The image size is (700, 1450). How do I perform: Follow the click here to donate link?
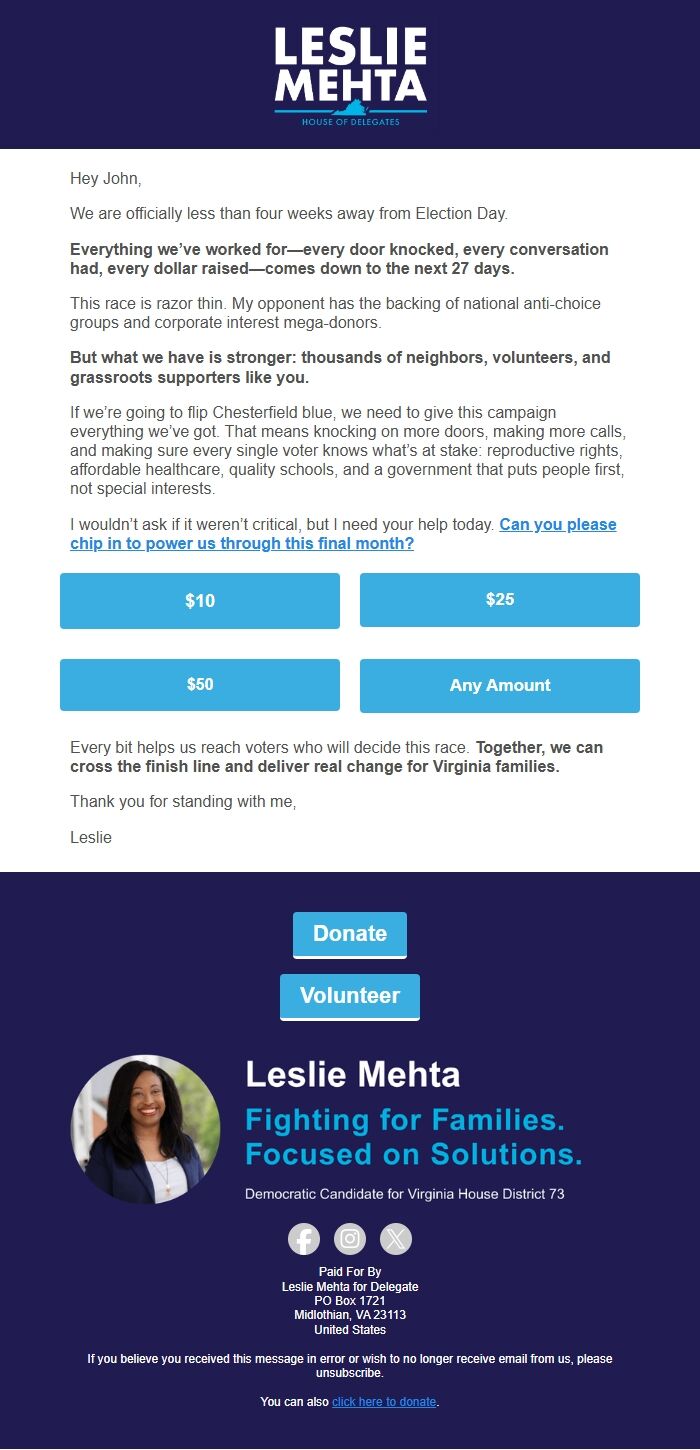coord(384,1402)
